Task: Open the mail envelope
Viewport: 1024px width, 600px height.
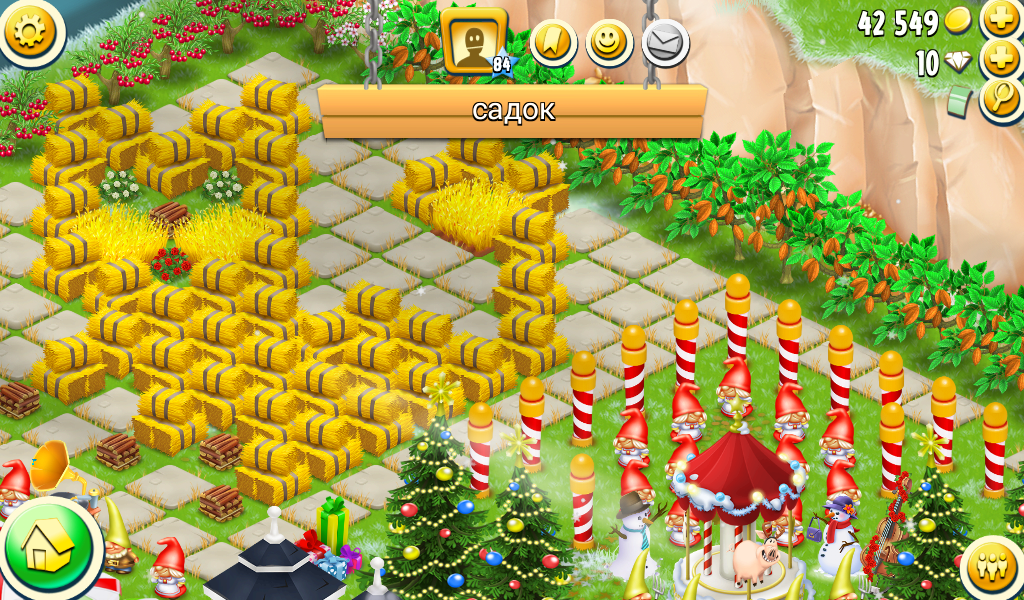Action: click(664, 43)
